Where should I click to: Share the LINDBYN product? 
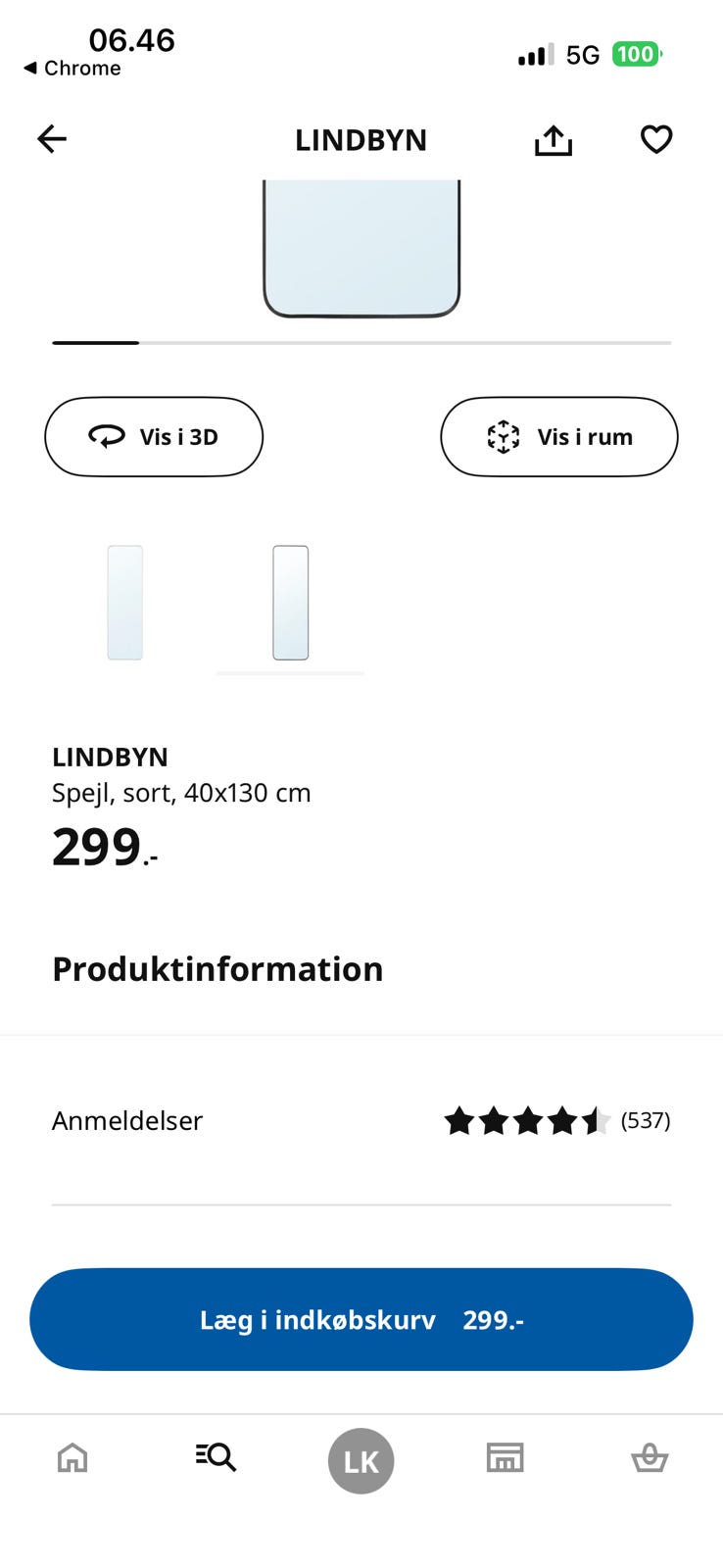click(554, 140)
